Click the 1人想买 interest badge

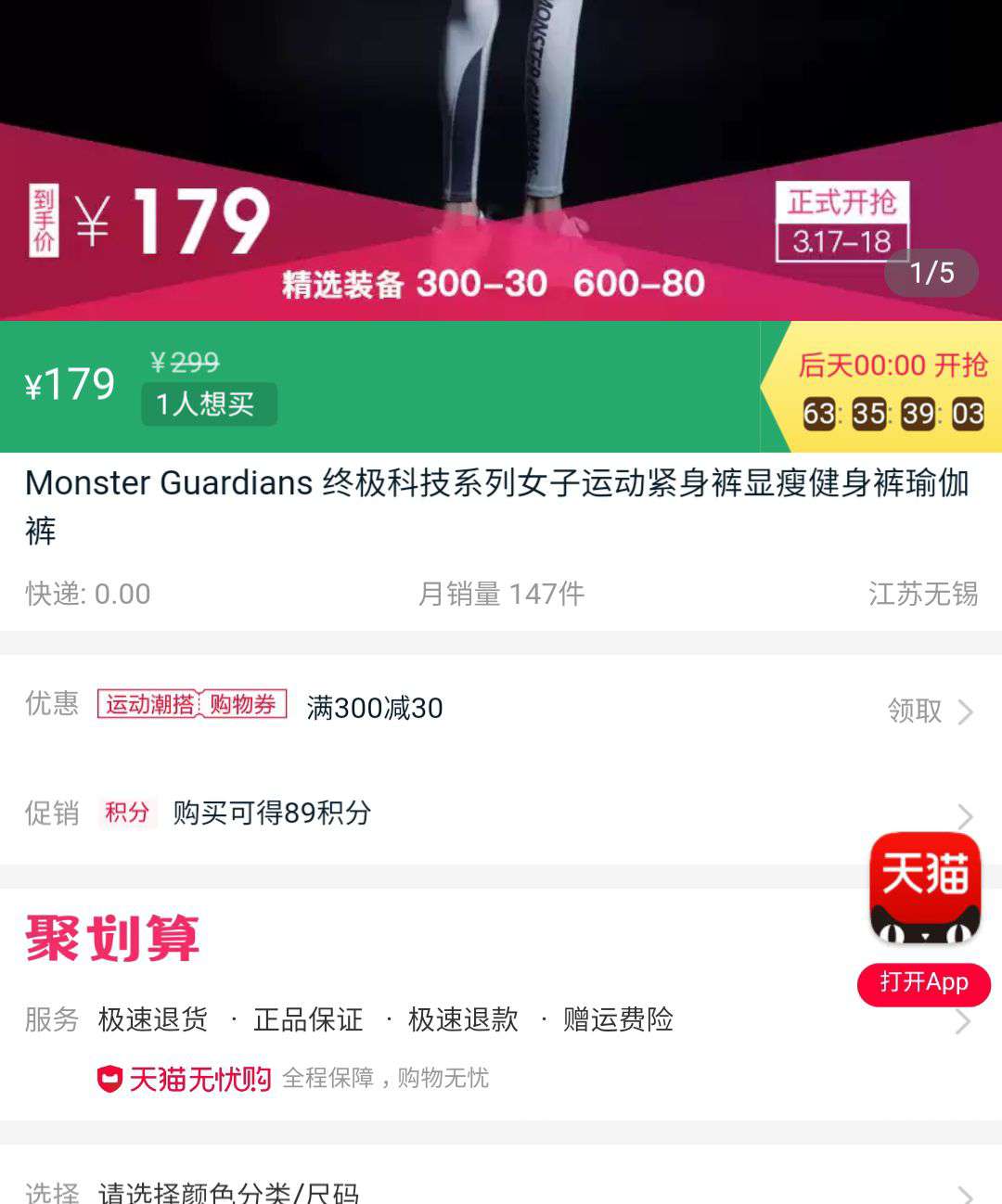[x=208, y=403]
